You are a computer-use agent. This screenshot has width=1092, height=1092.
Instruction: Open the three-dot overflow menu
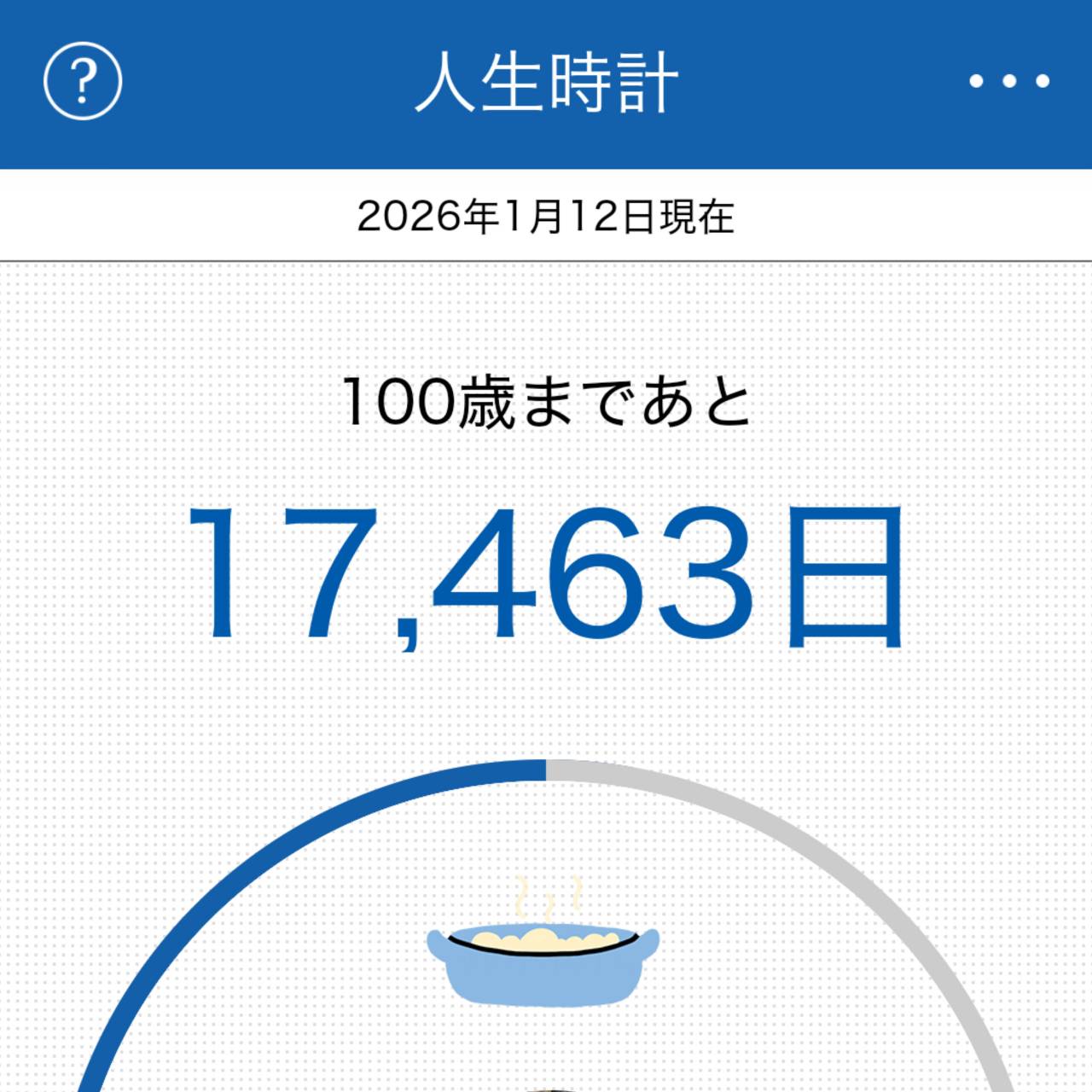[x=1009, y=82]
